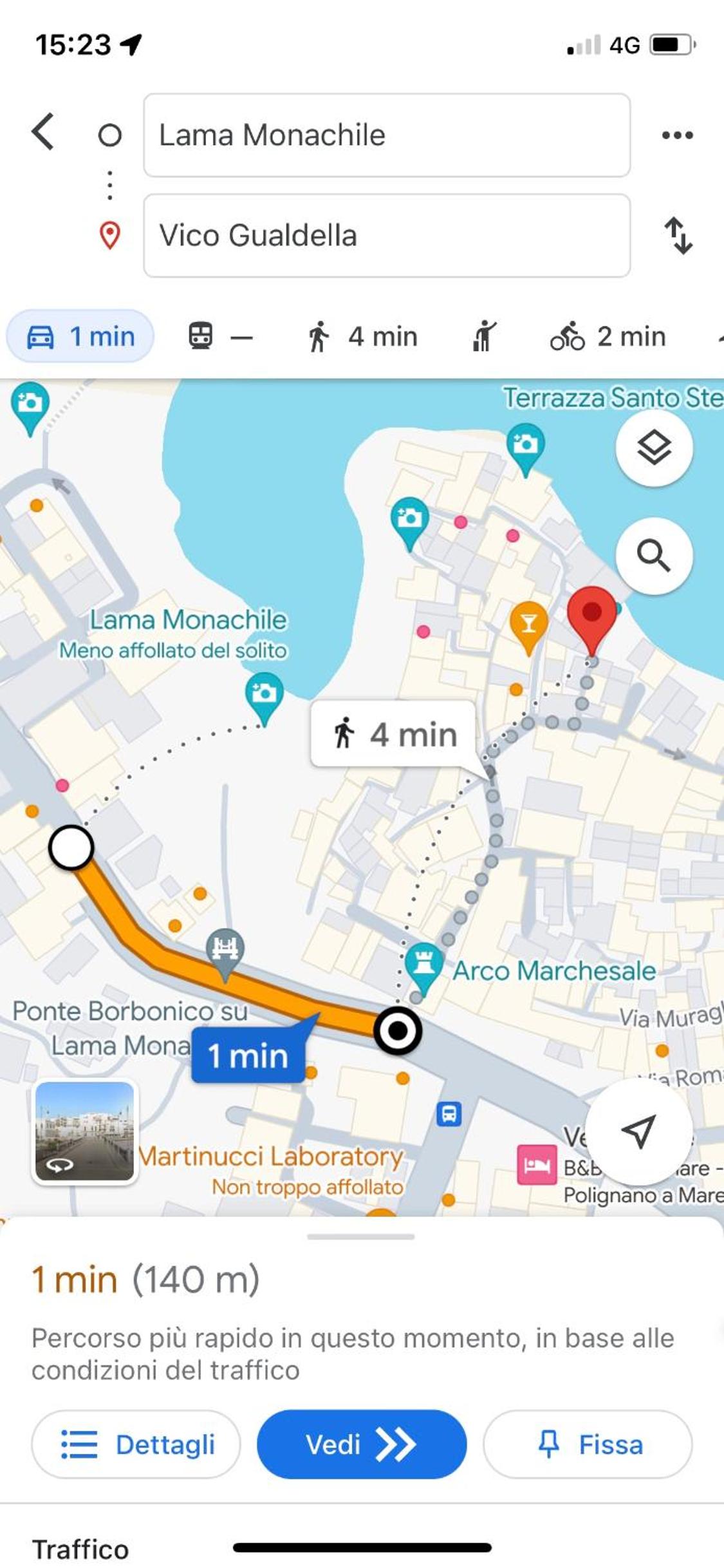Center map on my location
Viewport: 724px width, 1568px height.
point(638,1131)
